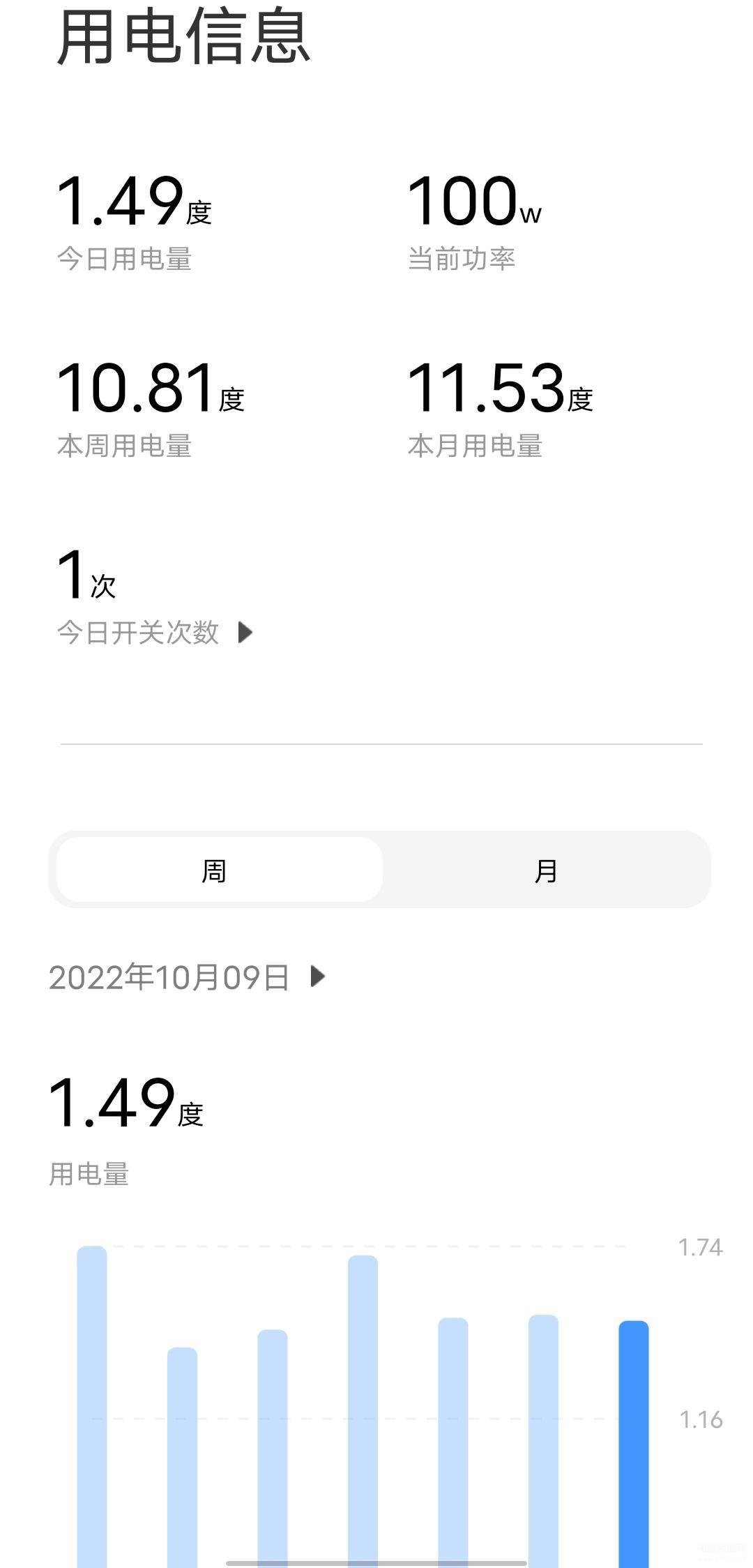Screen dimensions: 753x1568
Task: Open the date picker for 2022年10月09日
Action: [187, 977]
